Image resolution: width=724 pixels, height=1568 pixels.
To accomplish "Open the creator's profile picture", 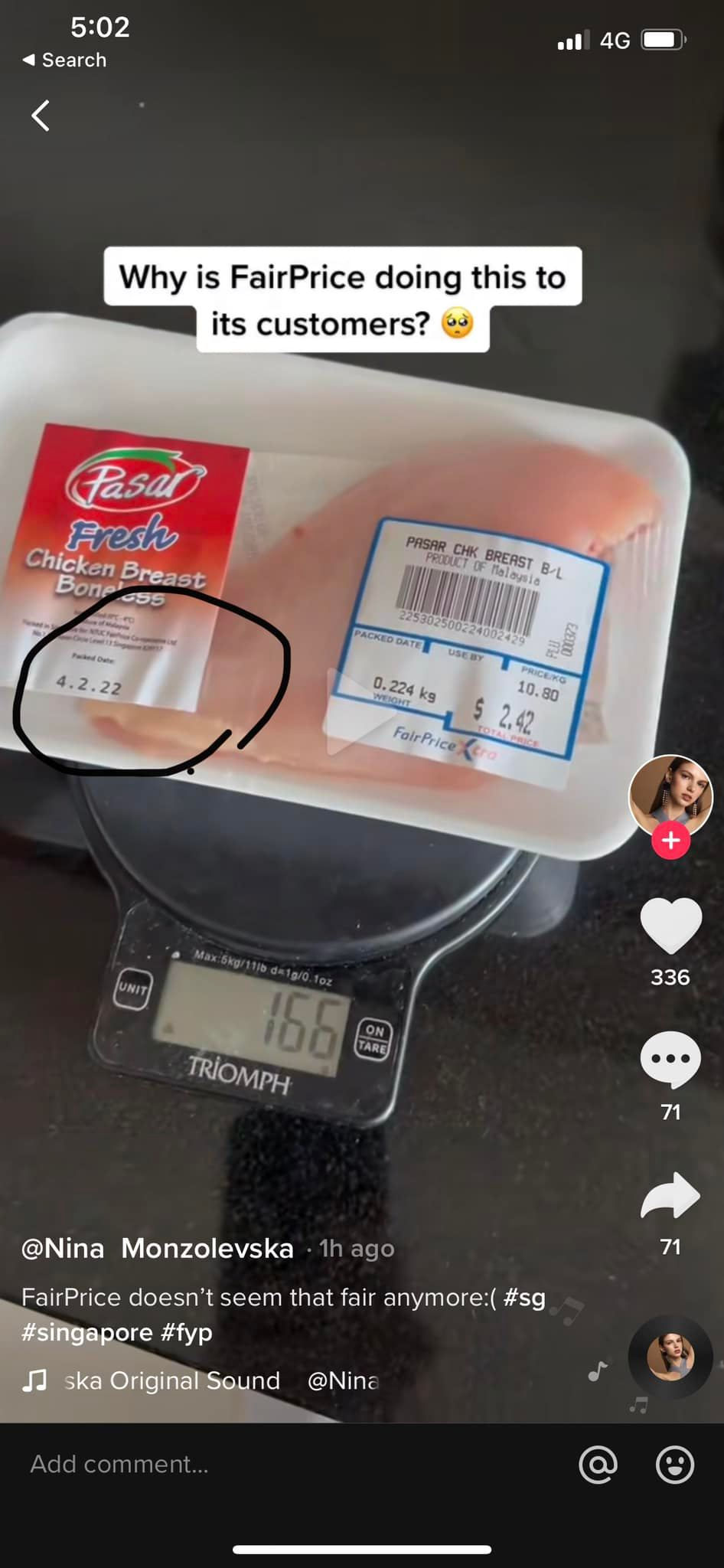I will (x=670, y=796).
